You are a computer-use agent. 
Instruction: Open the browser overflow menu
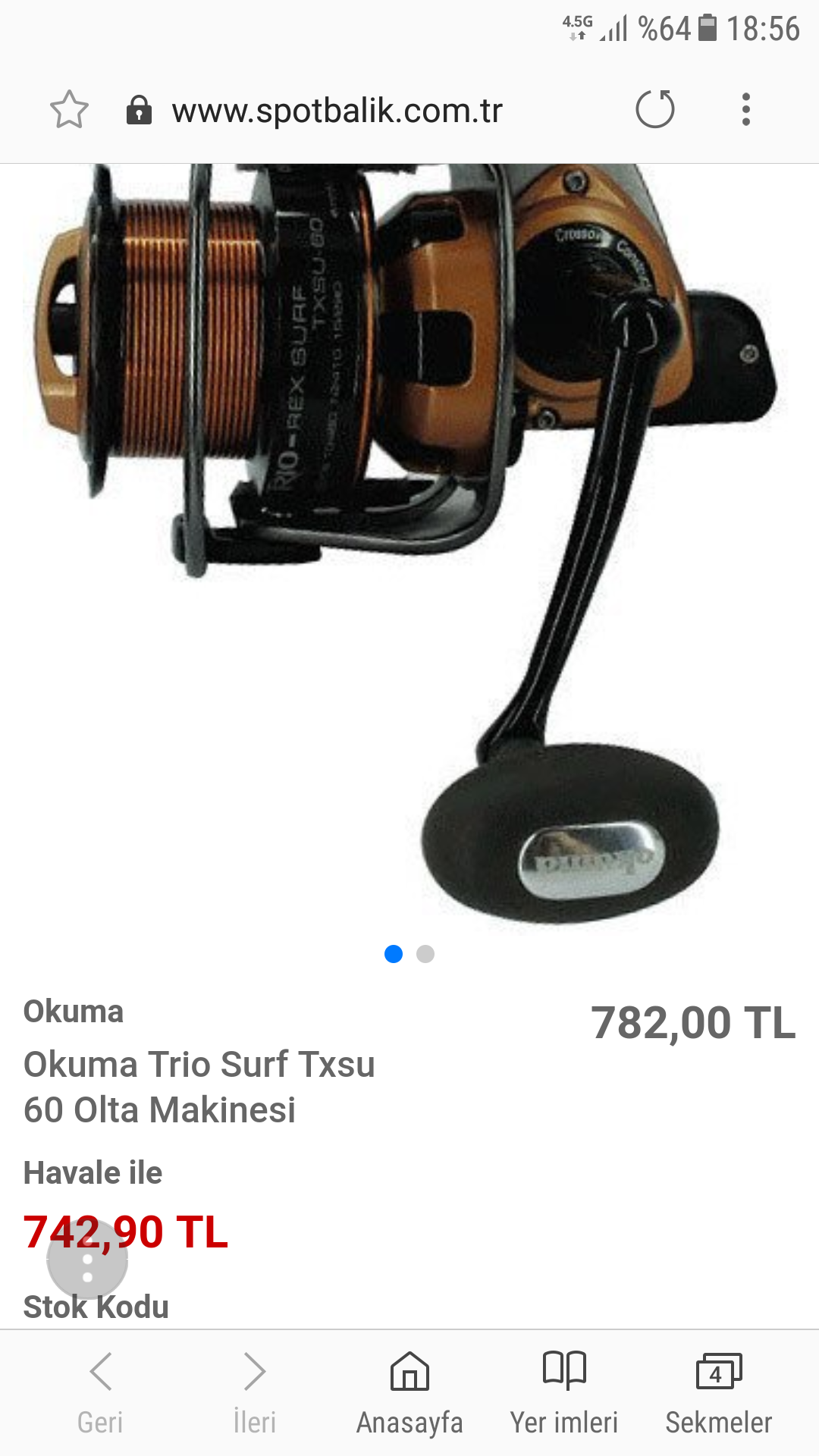tap(746, 109)
